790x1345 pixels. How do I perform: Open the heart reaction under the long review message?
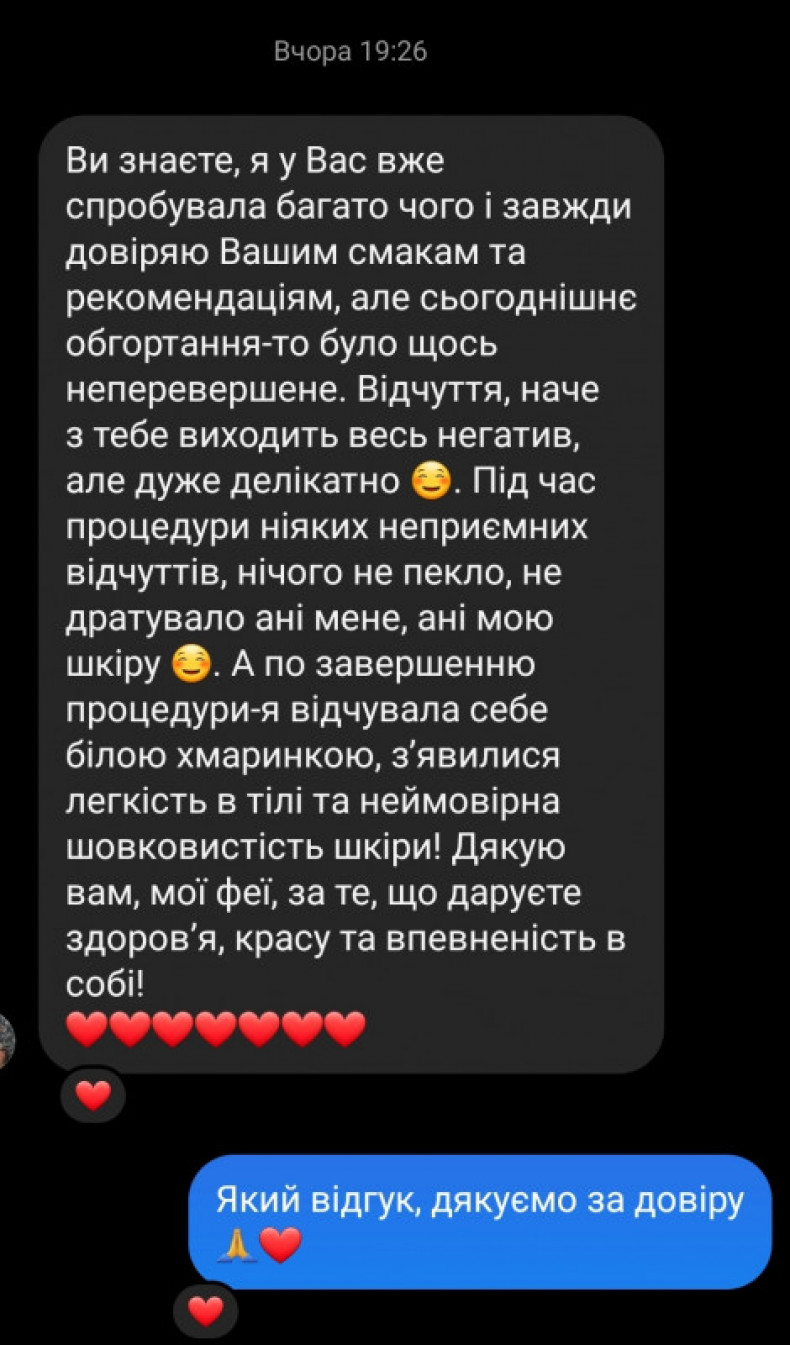click(x=93, y=1096)
